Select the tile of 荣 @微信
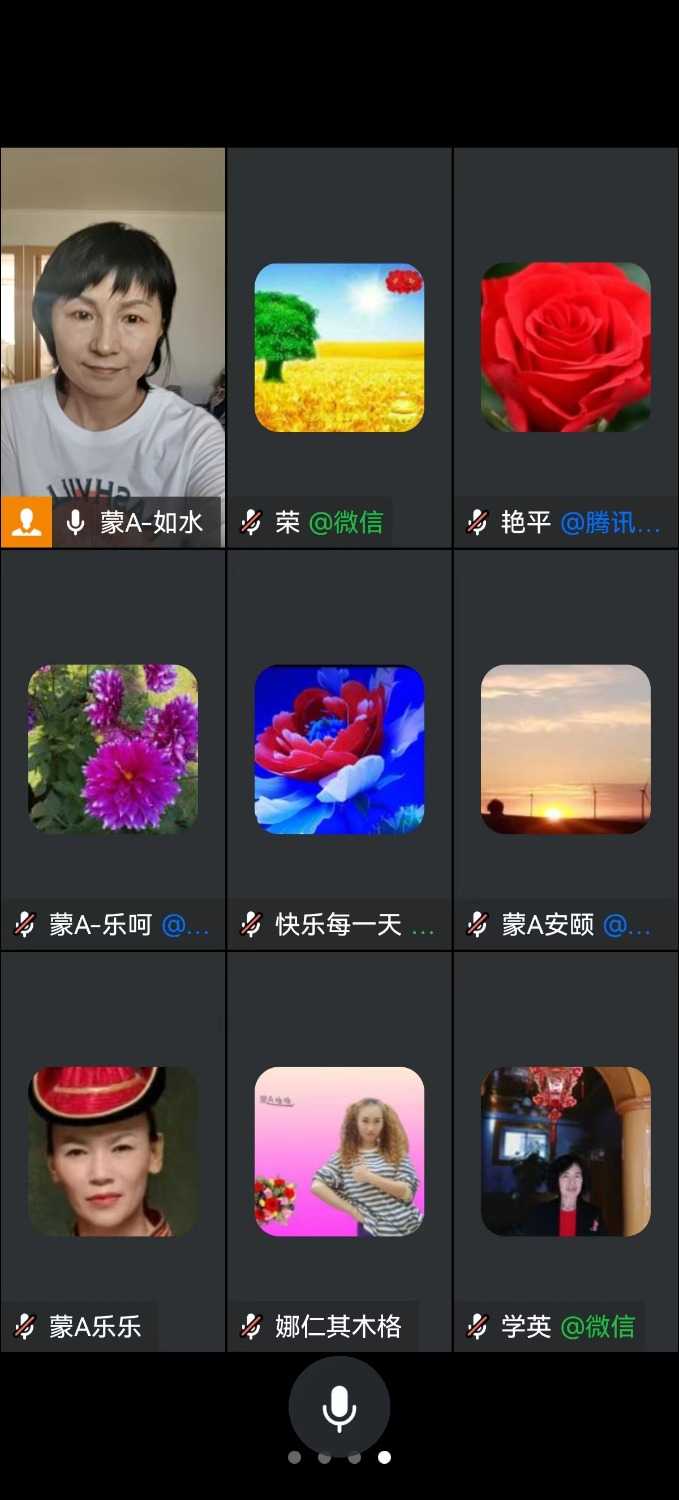This screenshot has width=679, height=1500. [x=339, y=347]
